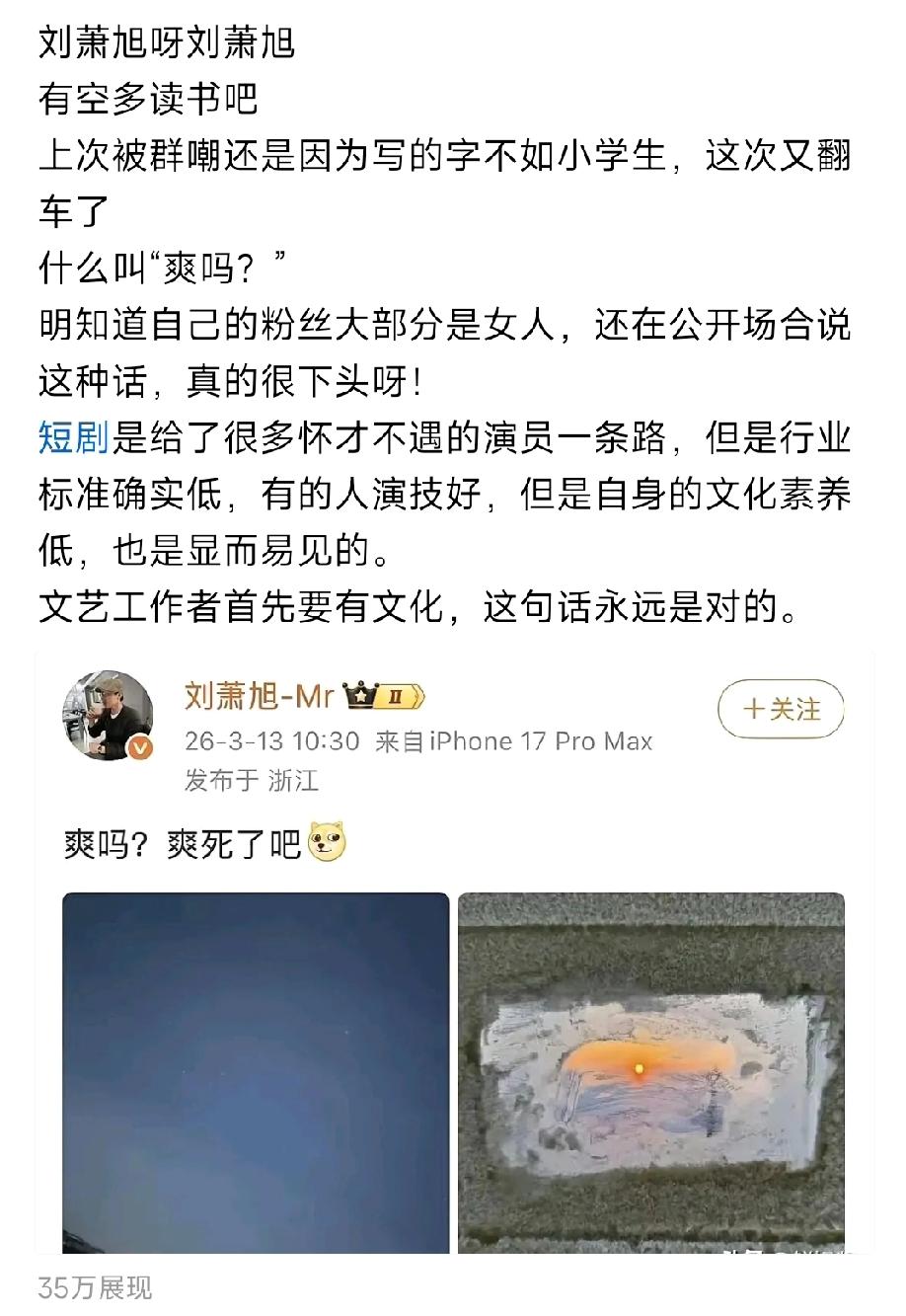Click the orange verified badge on the avatar
Screen dimensions: 906x1316
140,748
